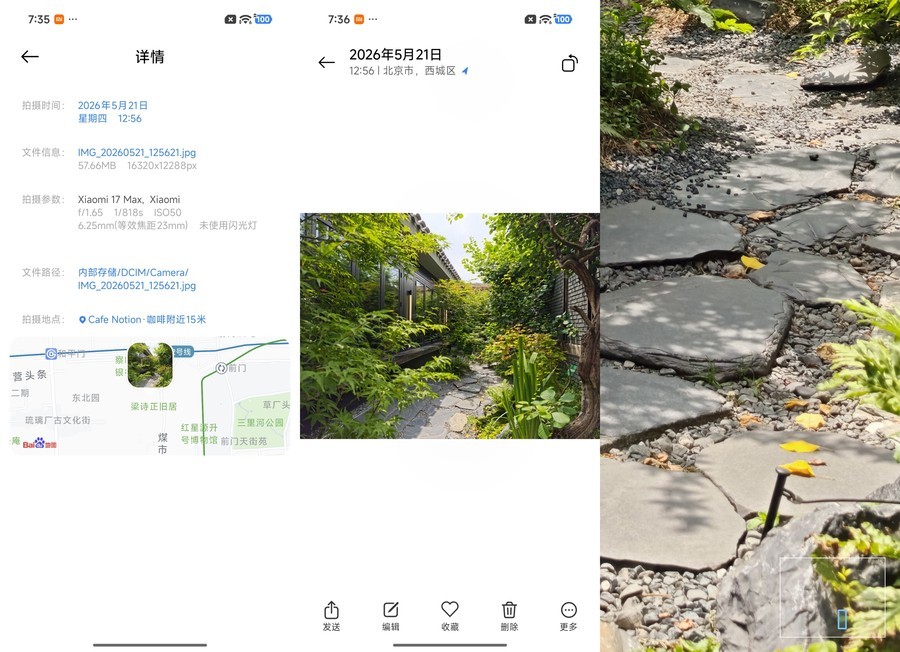Viewport: 900px width, 652px height.
Task: Open the 编辑 photo editor
Action: click(391, 616)
